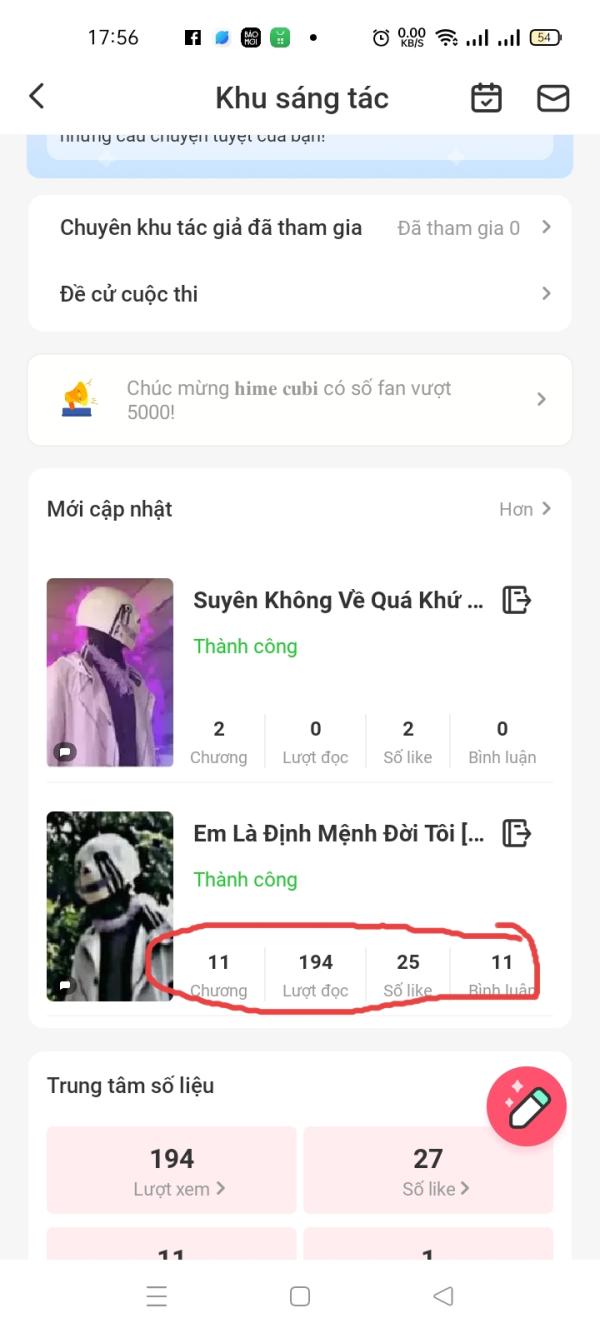Open recent apps from navigation bar
This screenshot has width=600, height=1333.
click(x=157, y=1296)
